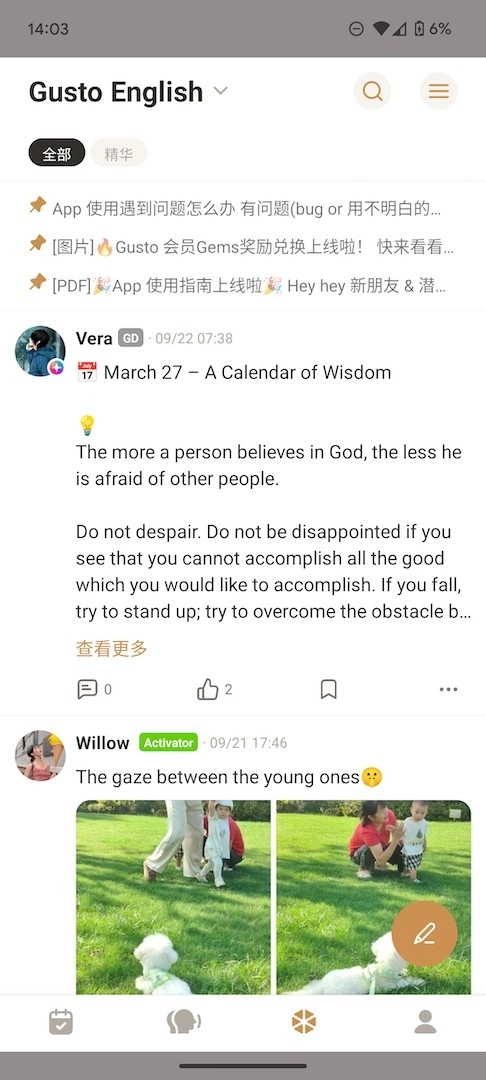Open the profile tab

(425, 1021)
